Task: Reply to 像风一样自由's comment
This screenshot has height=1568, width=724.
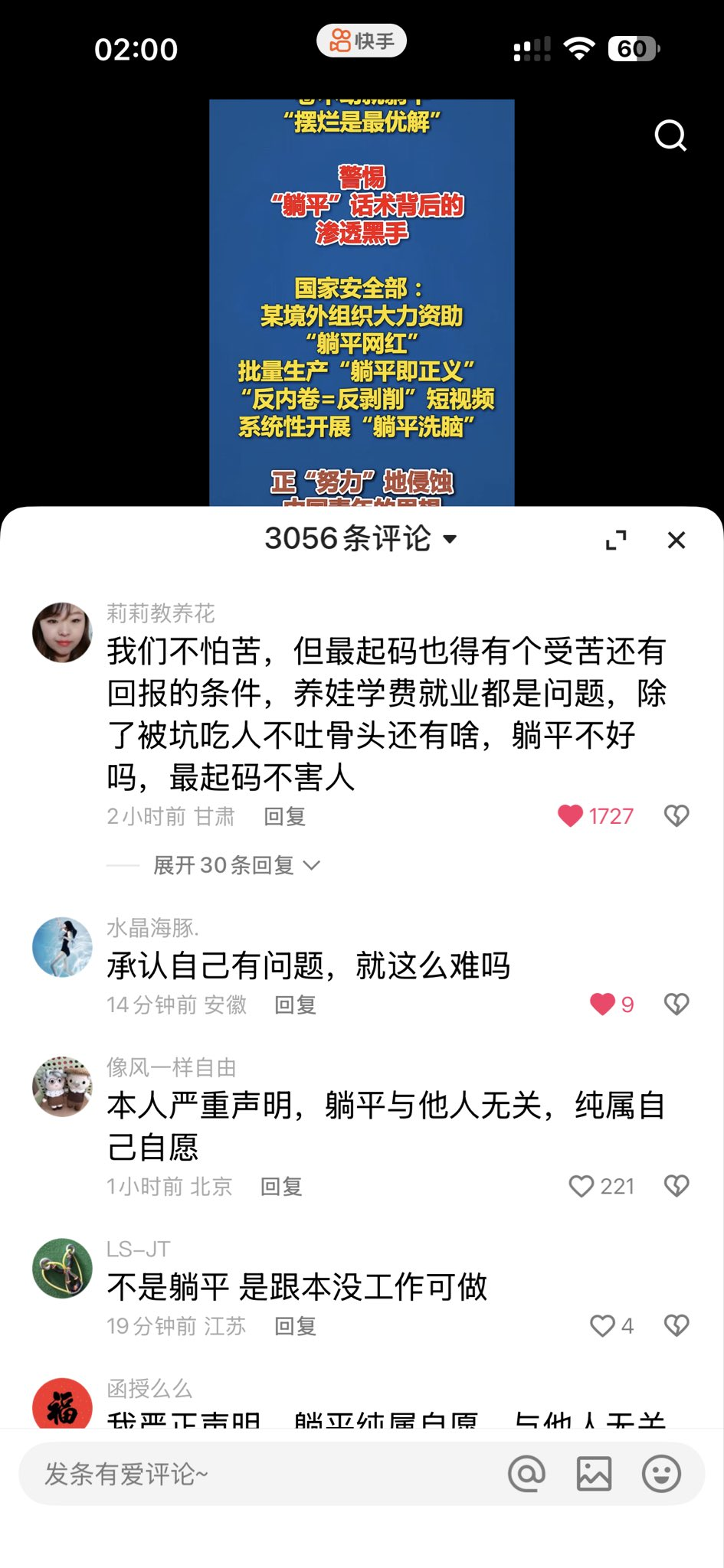Action: tap(281, 1186)
